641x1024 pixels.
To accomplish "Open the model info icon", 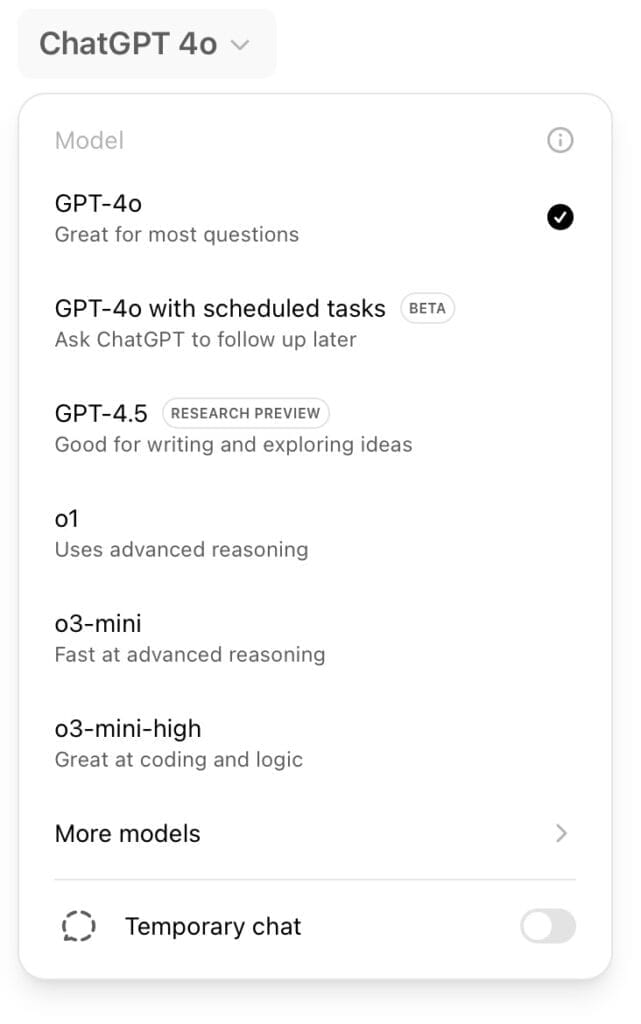I will 561,141.
